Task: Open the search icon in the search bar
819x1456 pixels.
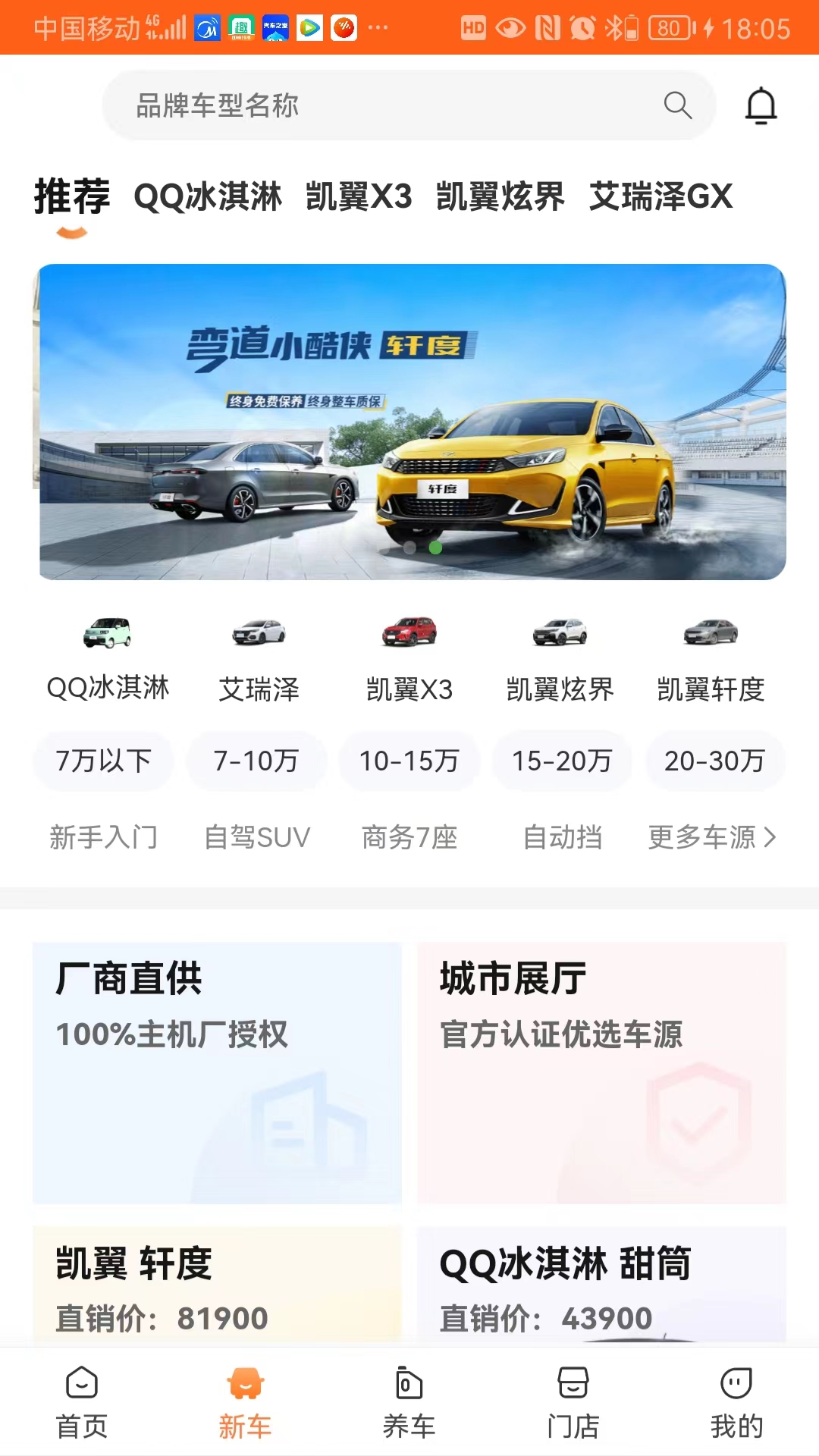Action: (679, 105)
